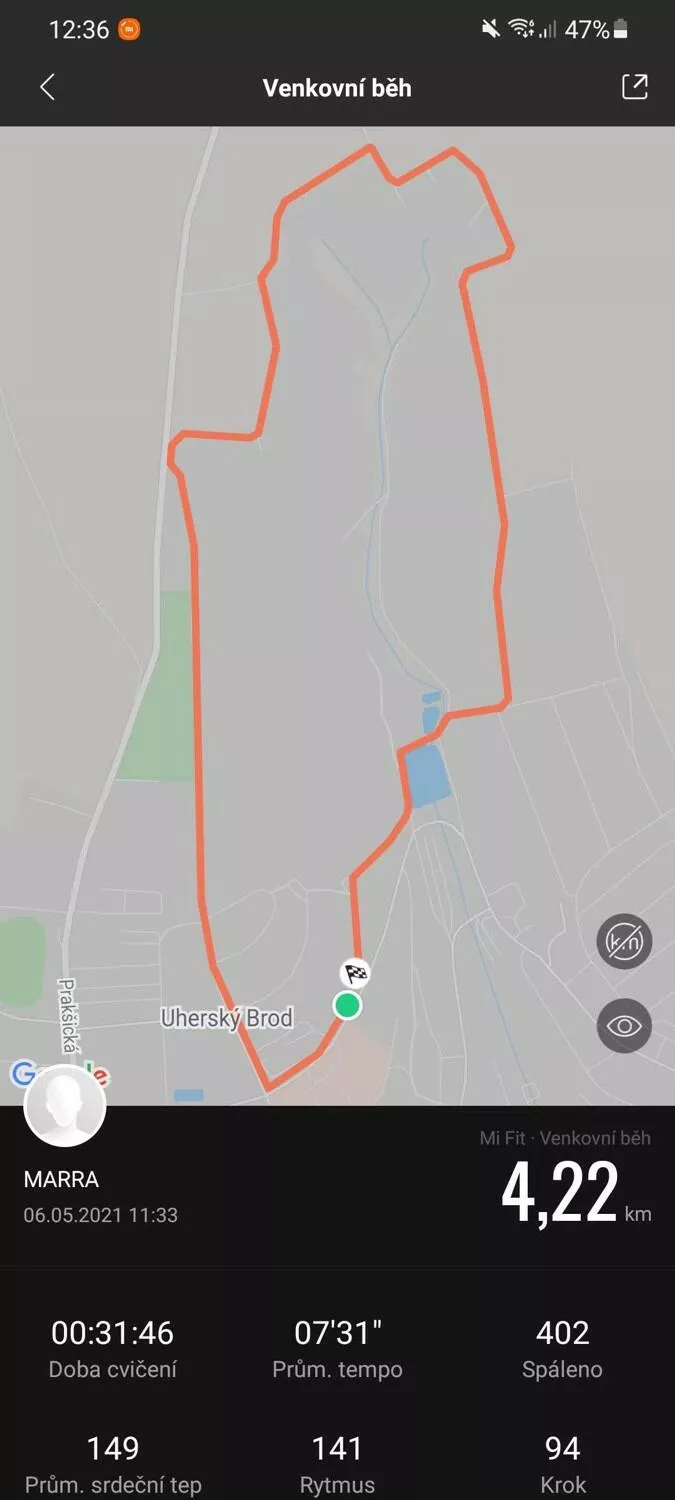Tap the eye icon to hide map
Image resolution: width=675 pixels, height=1500 pixels.
coord(624,1025)
